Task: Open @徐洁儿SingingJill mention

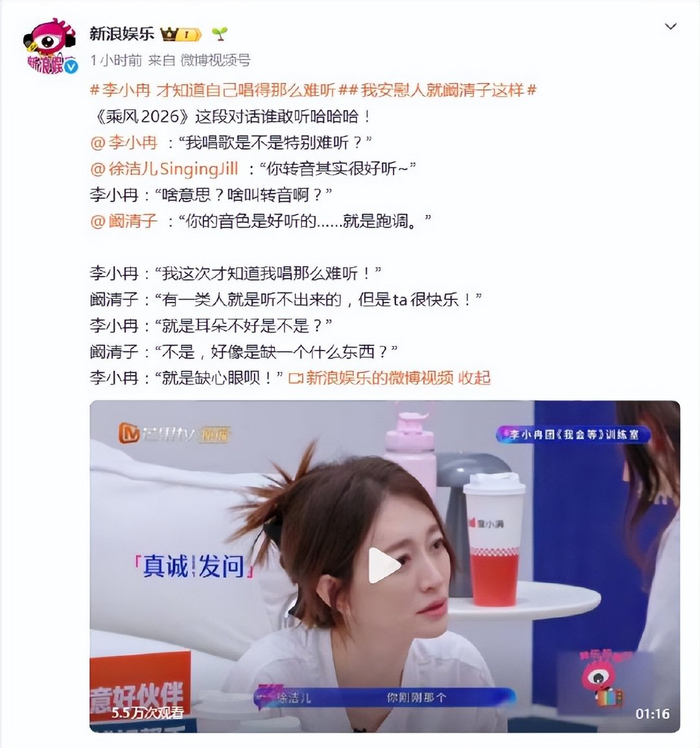Action: pyautogui.click(x=163, y=168)
